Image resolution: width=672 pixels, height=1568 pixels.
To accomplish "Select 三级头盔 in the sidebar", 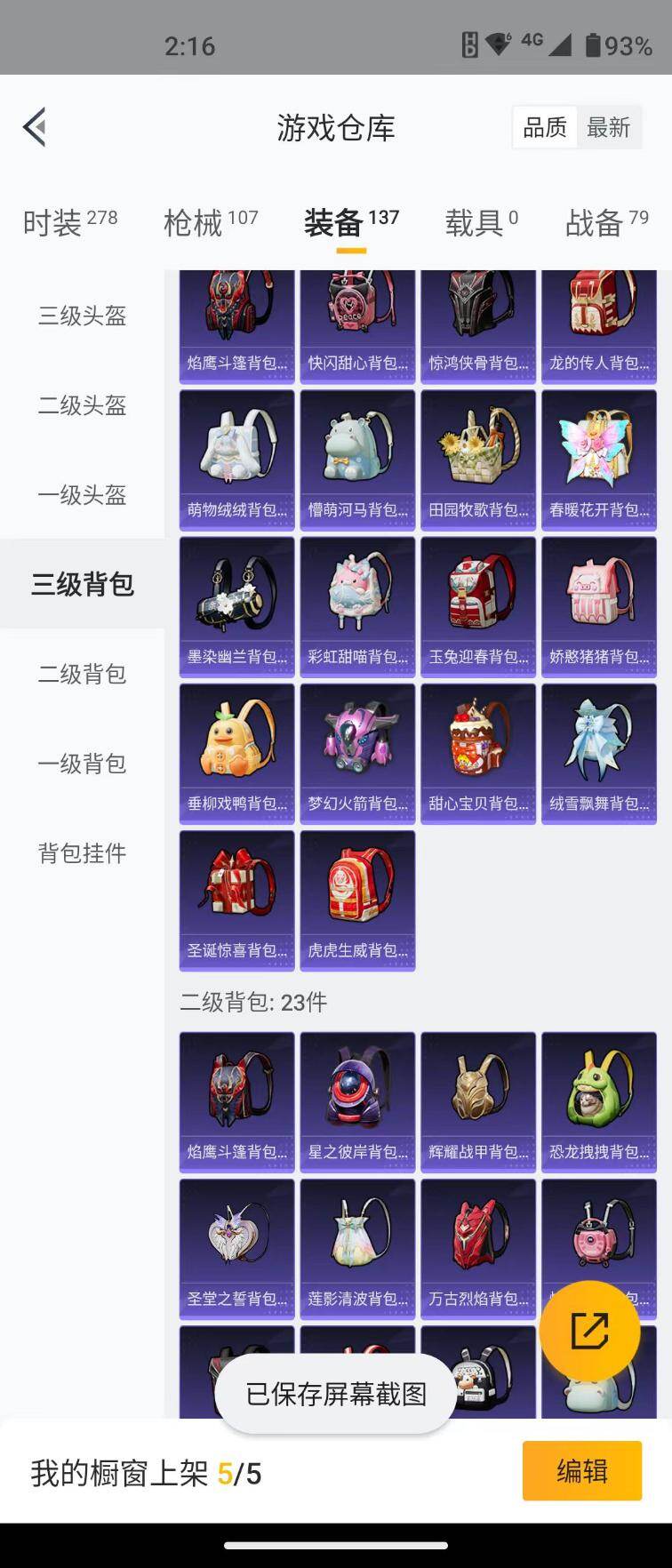I will pyautogui.click(x=82, y=316).
